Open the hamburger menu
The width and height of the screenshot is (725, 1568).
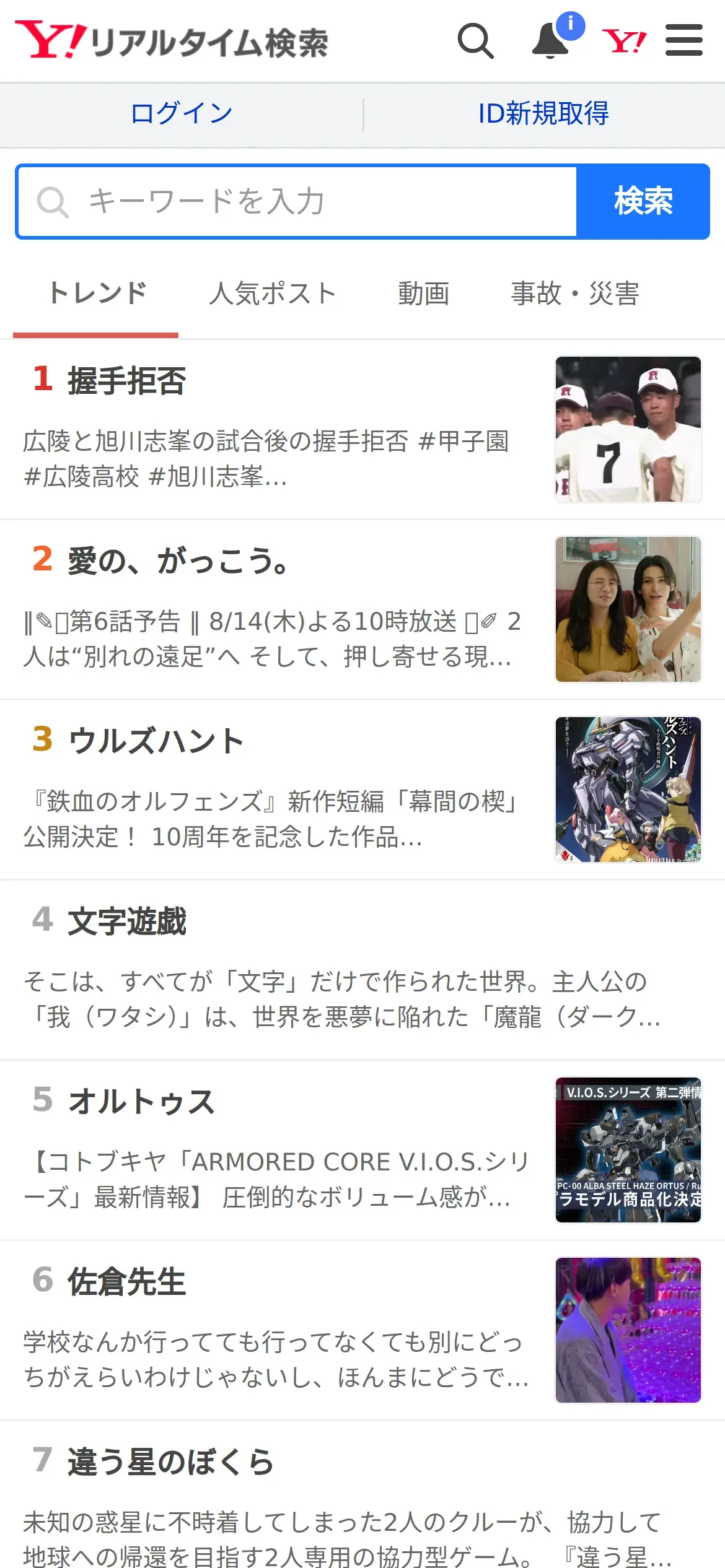[x=683, y=41]
